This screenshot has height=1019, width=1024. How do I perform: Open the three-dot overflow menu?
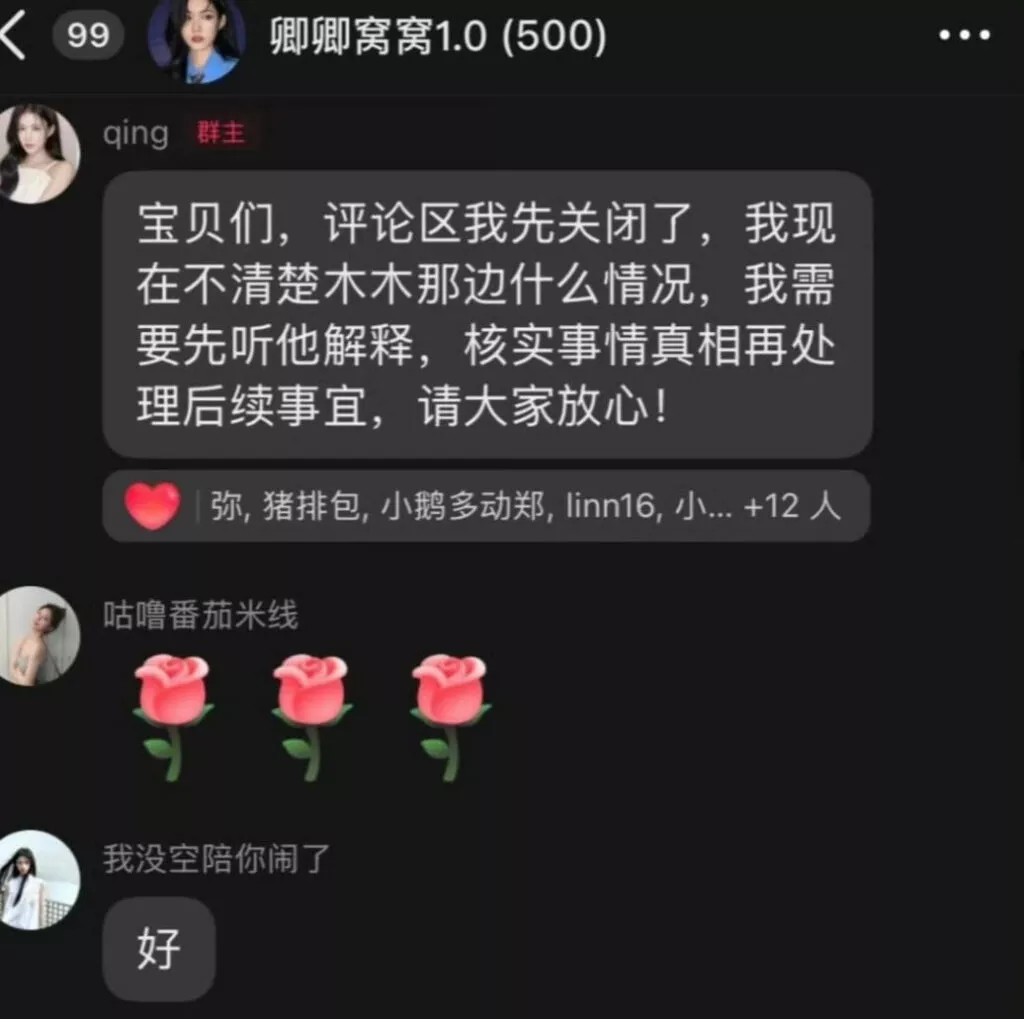pos(964,36)
